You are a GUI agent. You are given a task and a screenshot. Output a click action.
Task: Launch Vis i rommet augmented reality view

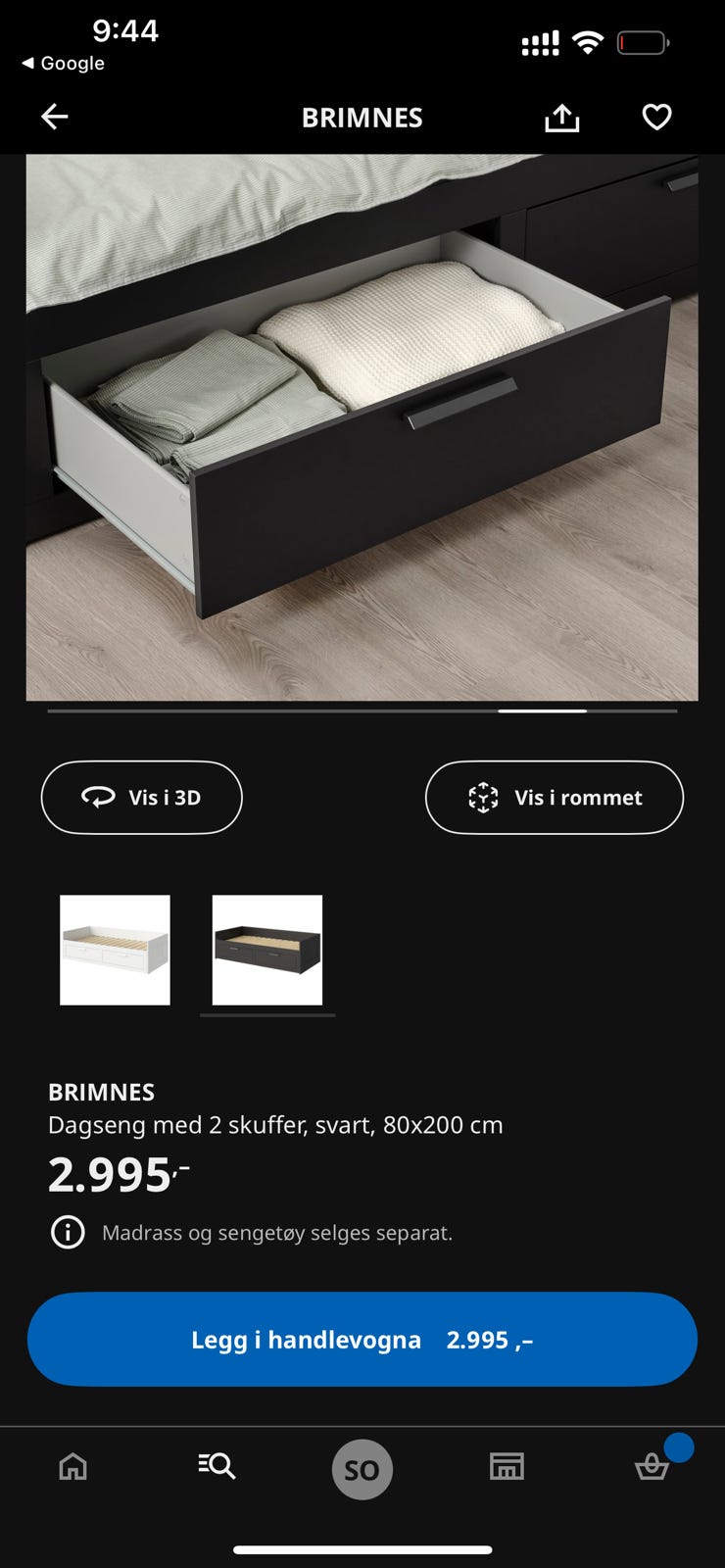(x=554, y=798)
